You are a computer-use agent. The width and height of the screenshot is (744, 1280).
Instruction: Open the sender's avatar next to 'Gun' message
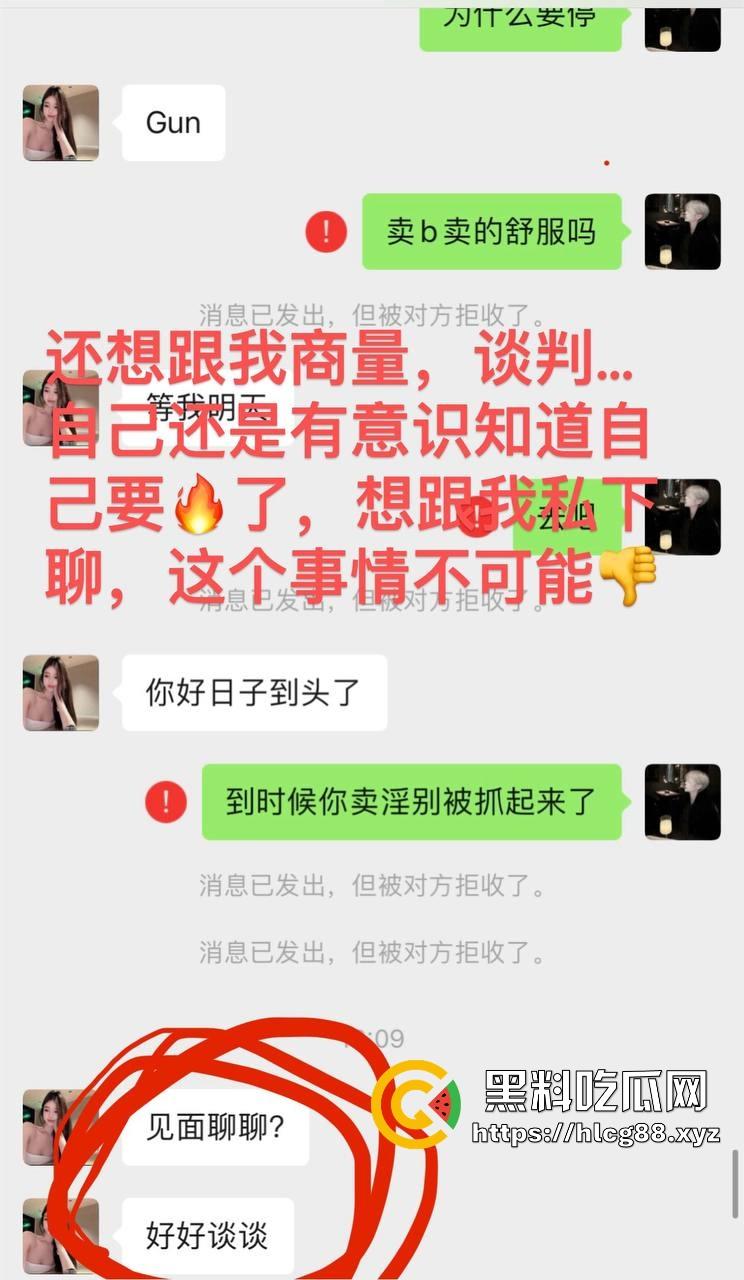[x=60, y=122]
